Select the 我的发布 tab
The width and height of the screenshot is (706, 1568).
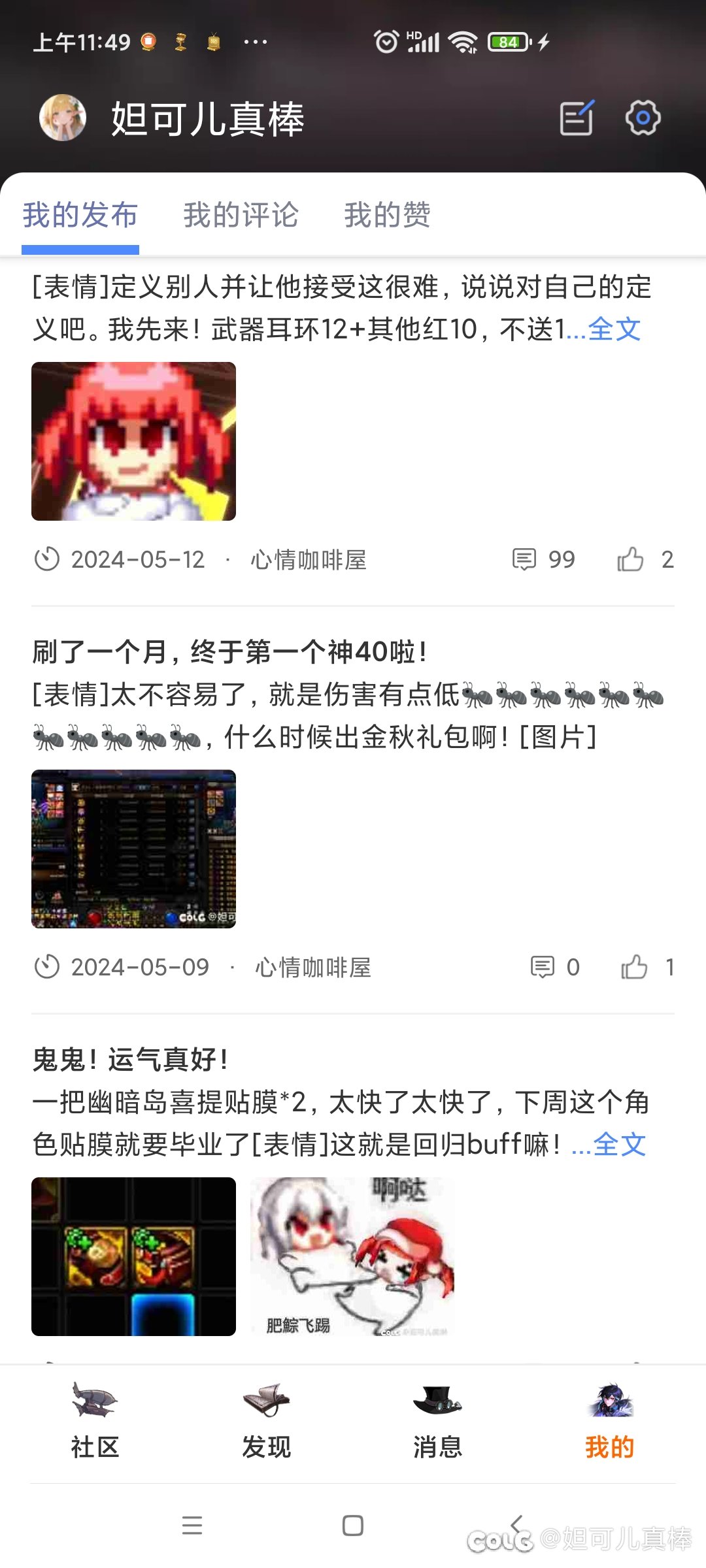coord(80,215)
